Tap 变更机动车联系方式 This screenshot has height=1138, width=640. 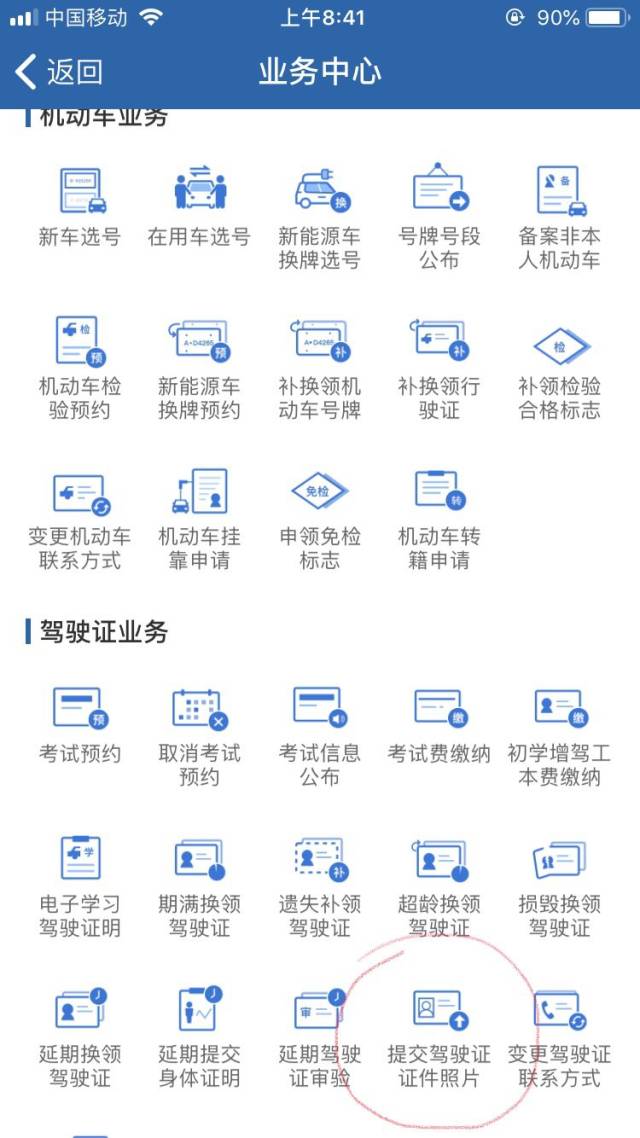tap(80, 517)
